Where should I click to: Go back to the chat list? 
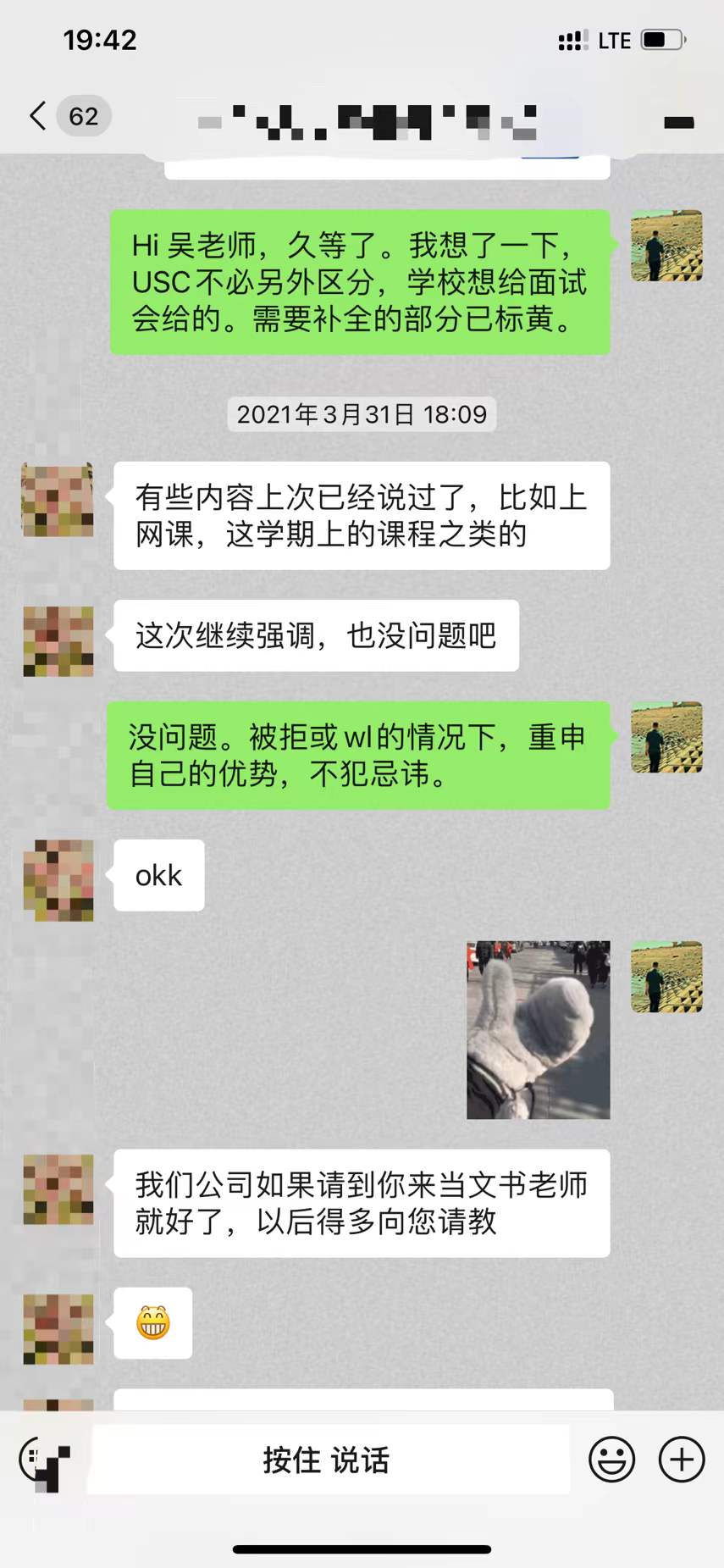coord(38,116)
